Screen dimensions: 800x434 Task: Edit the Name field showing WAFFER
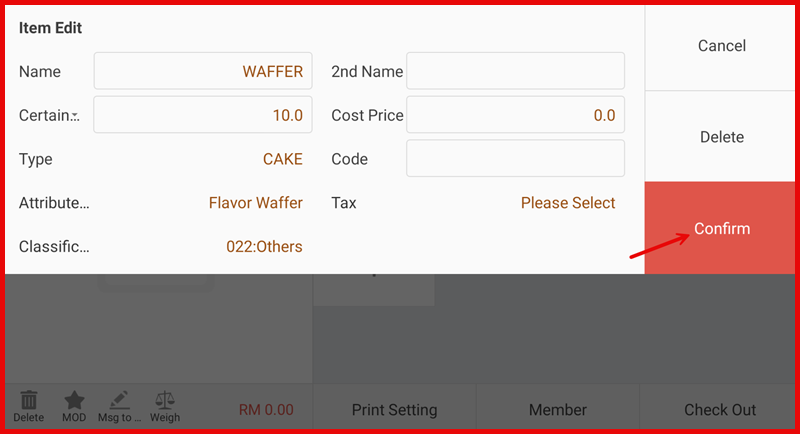203,72
